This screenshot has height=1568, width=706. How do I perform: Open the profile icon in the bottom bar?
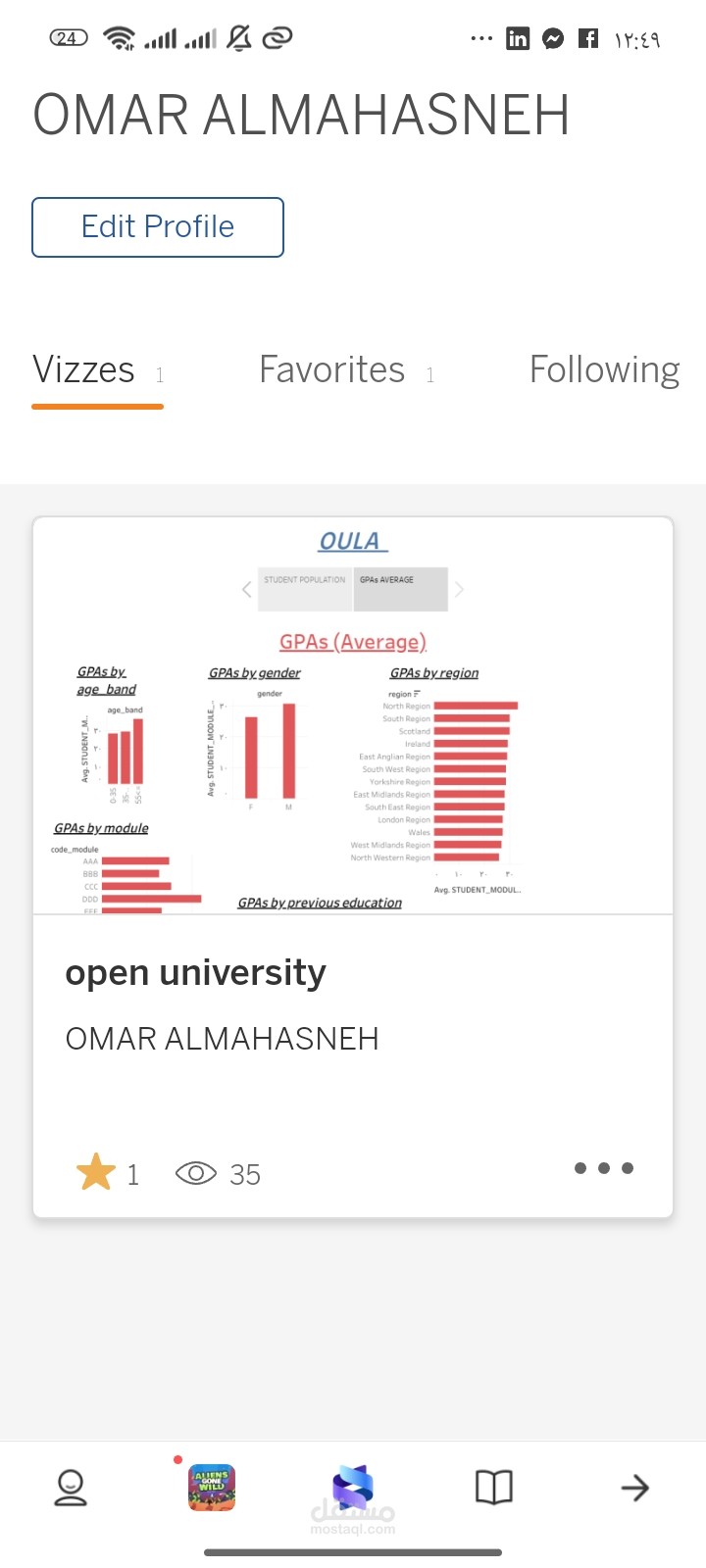(x=71, y=1488)
